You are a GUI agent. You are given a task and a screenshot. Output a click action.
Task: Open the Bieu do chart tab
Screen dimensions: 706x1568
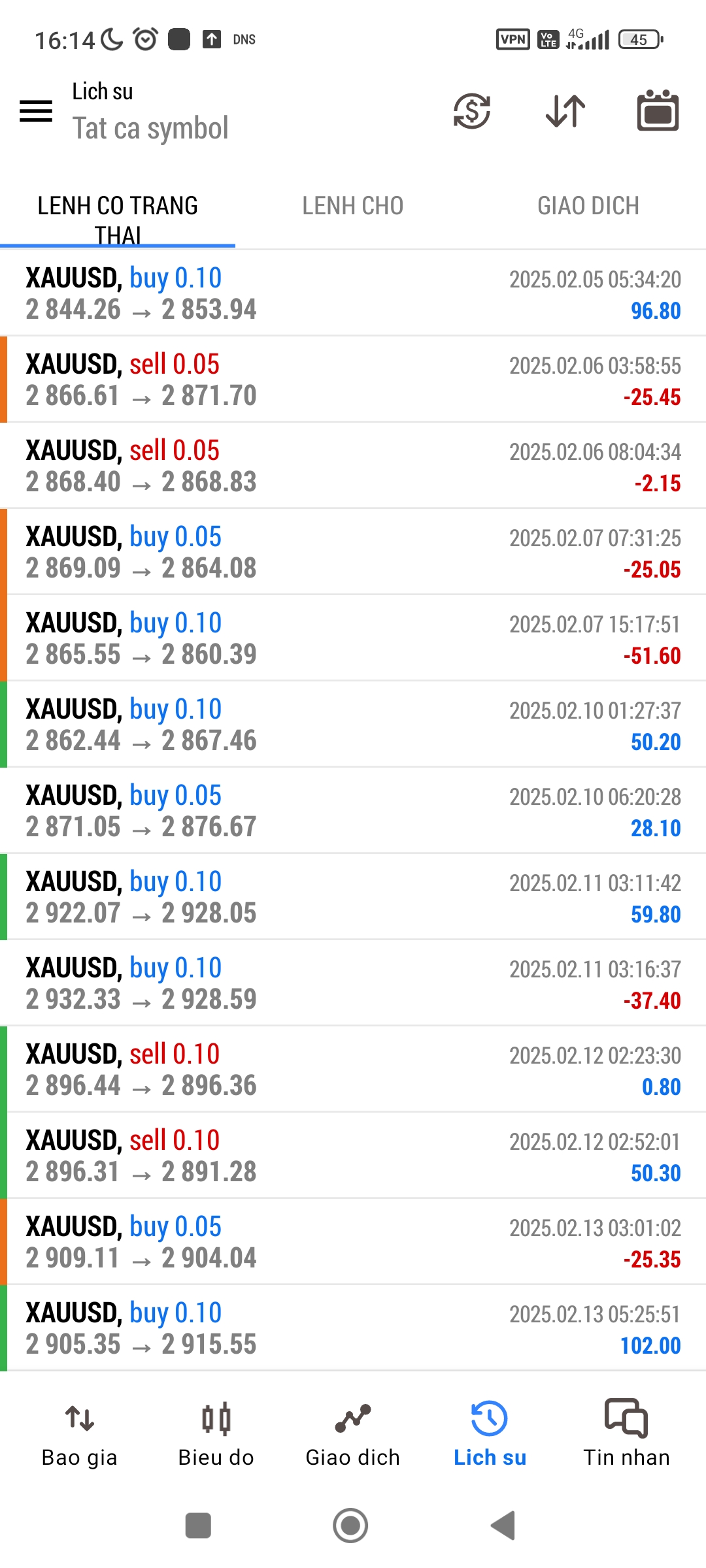coord(216,1435)
